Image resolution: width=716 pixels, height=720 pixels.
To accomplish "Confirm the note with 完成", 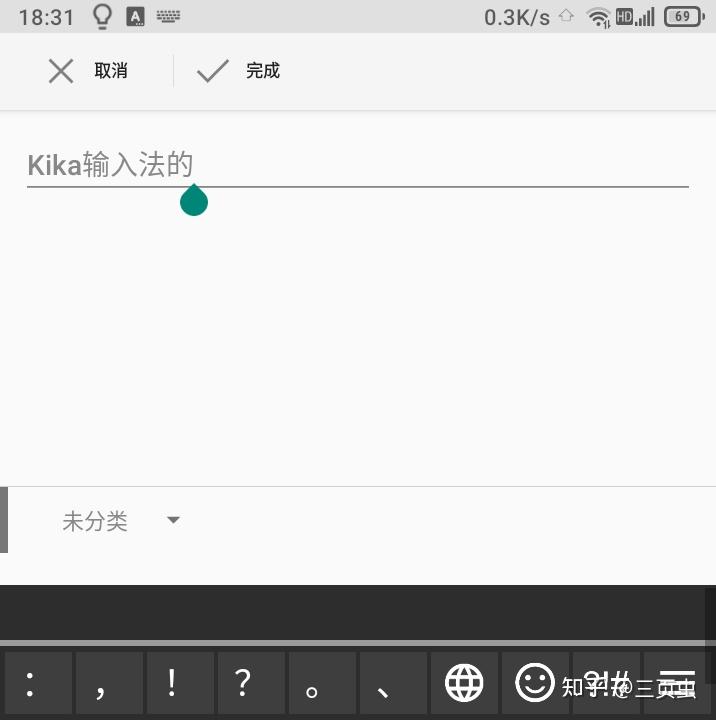I will point(238,71).
